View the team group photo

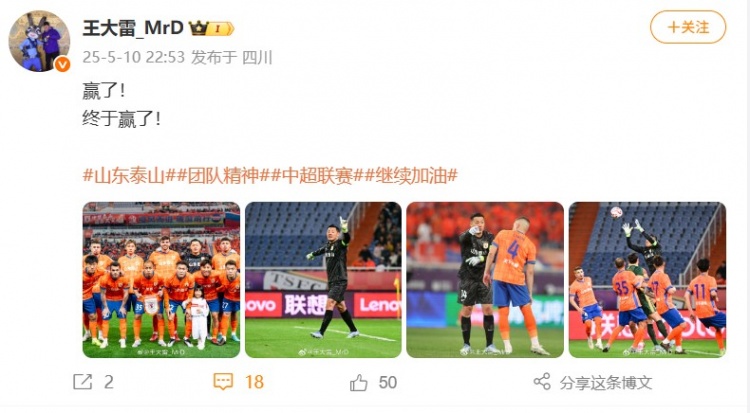click(x=161, y=279)
